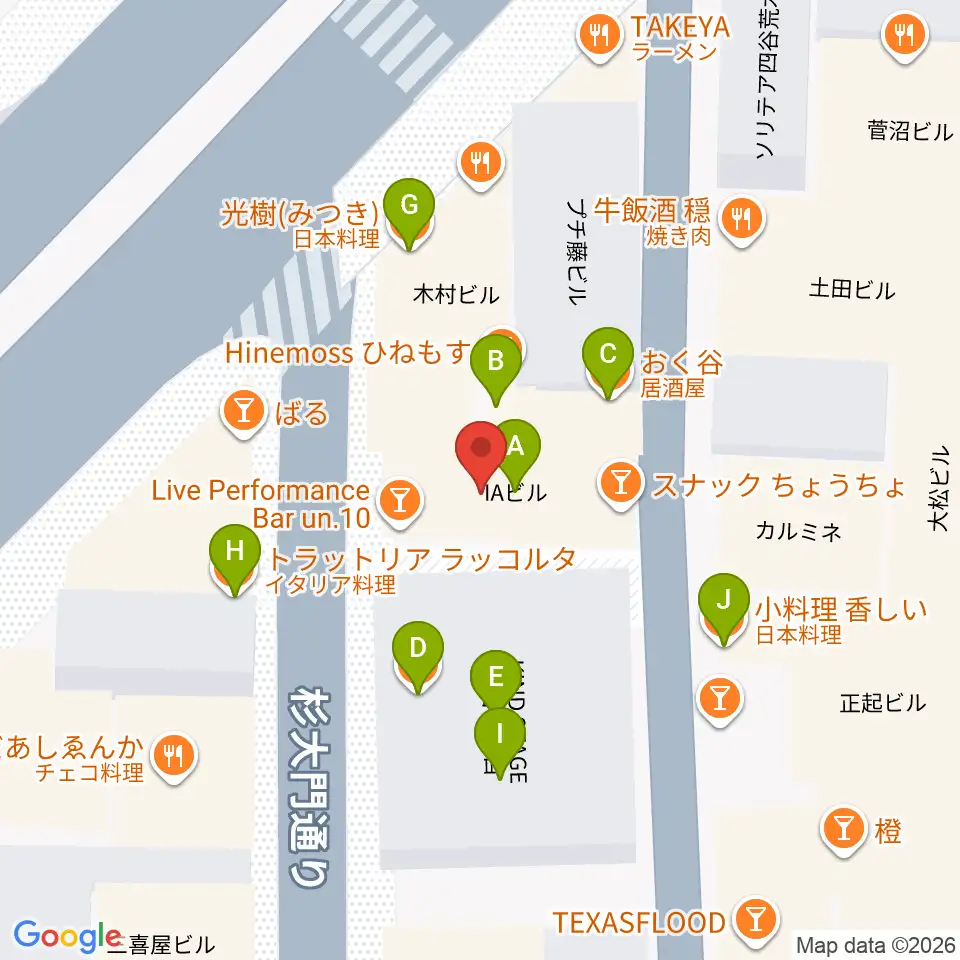Open the ばる bar pin
This screenshot has width=960, height=960.
(244, 413)
